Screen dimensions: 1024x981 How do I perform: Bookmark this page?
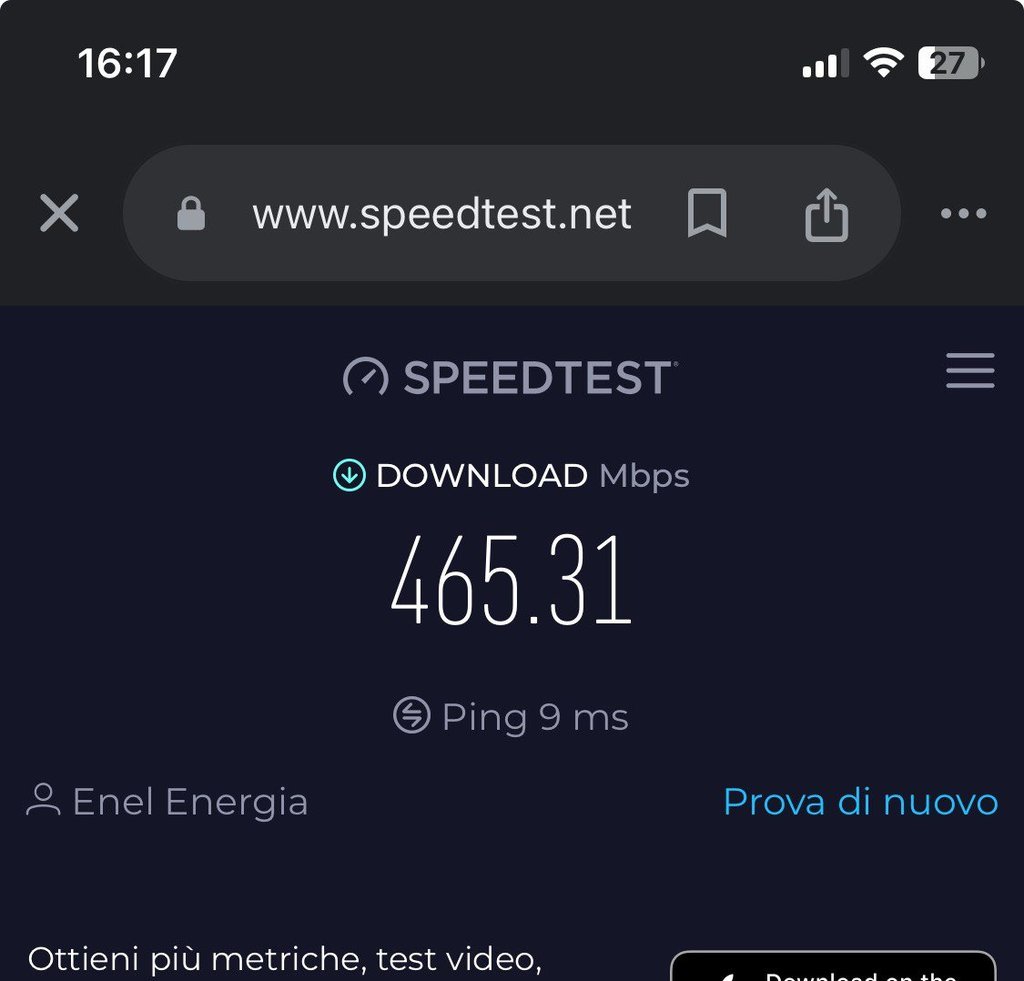point(707,214)
